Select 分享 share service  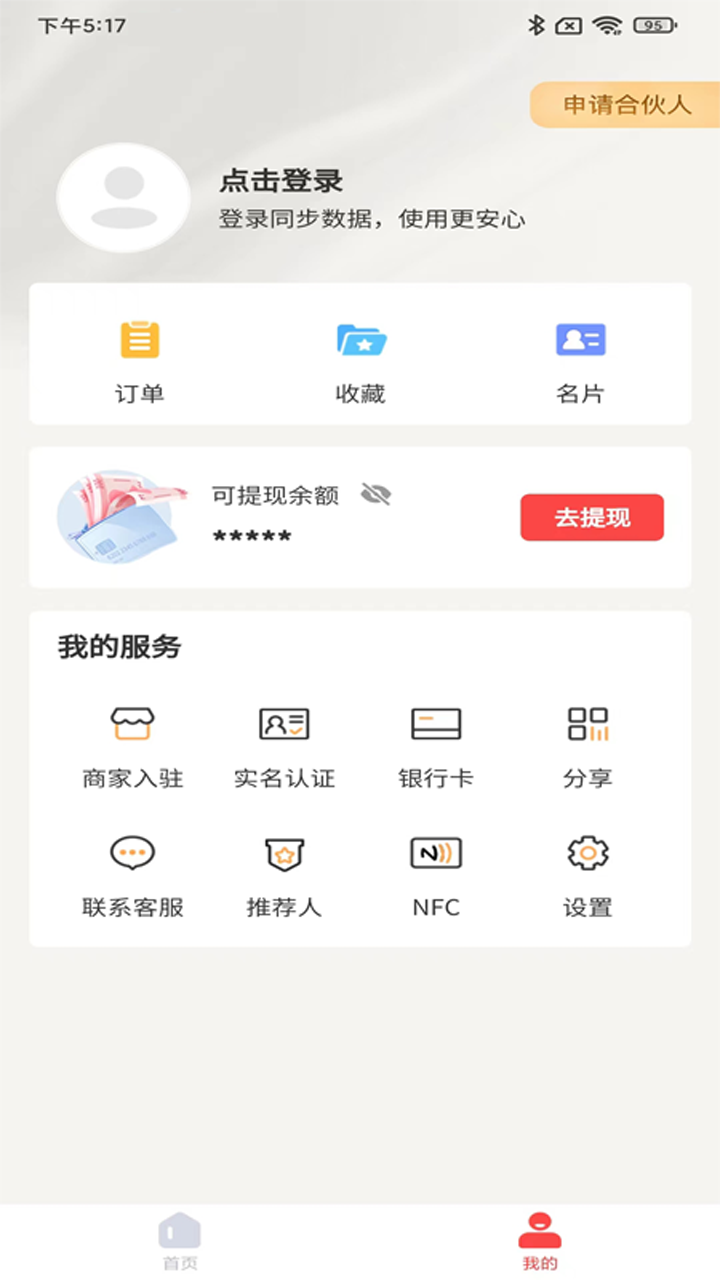point(587,745)
